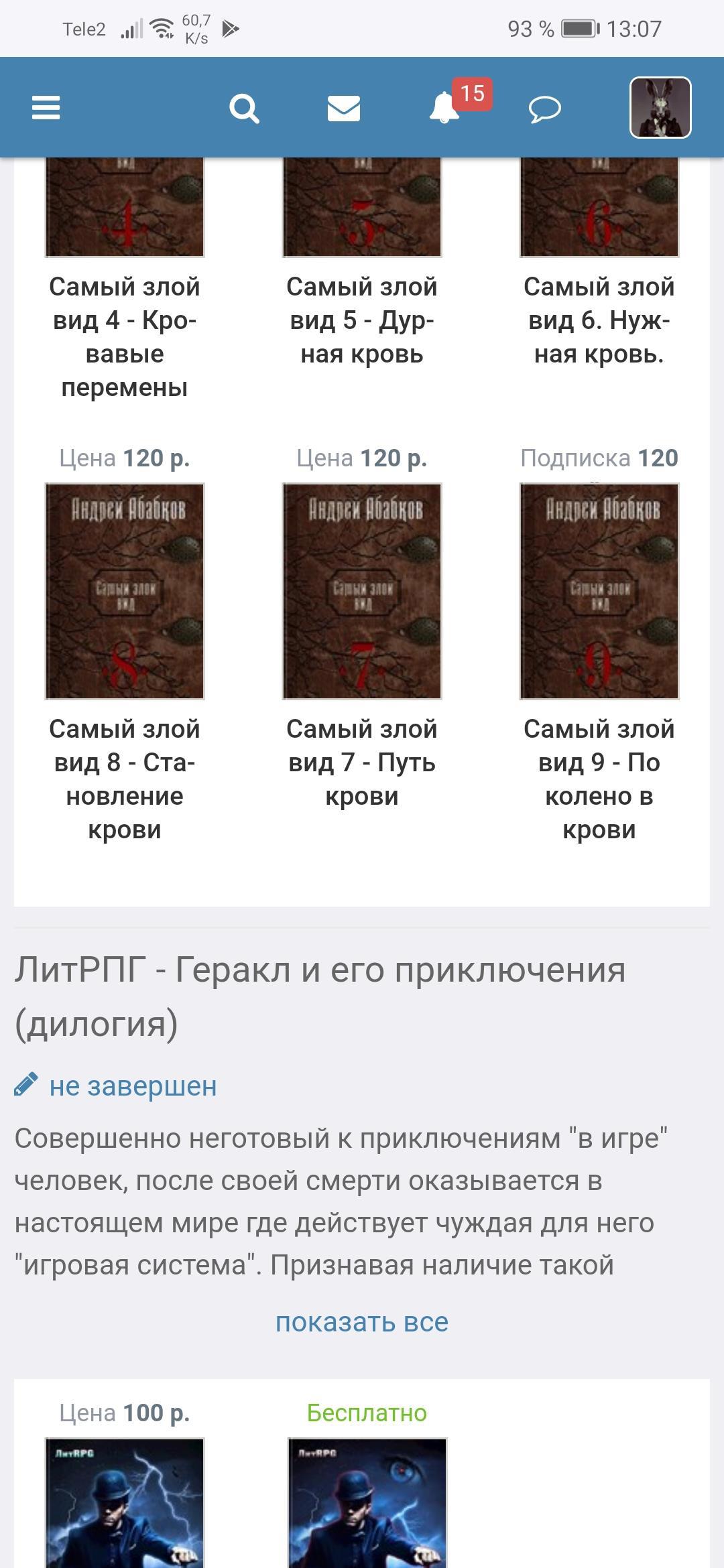This screenshot has width=724, height=1568.
Task: Open the search icon
Action: pos(244,108)
